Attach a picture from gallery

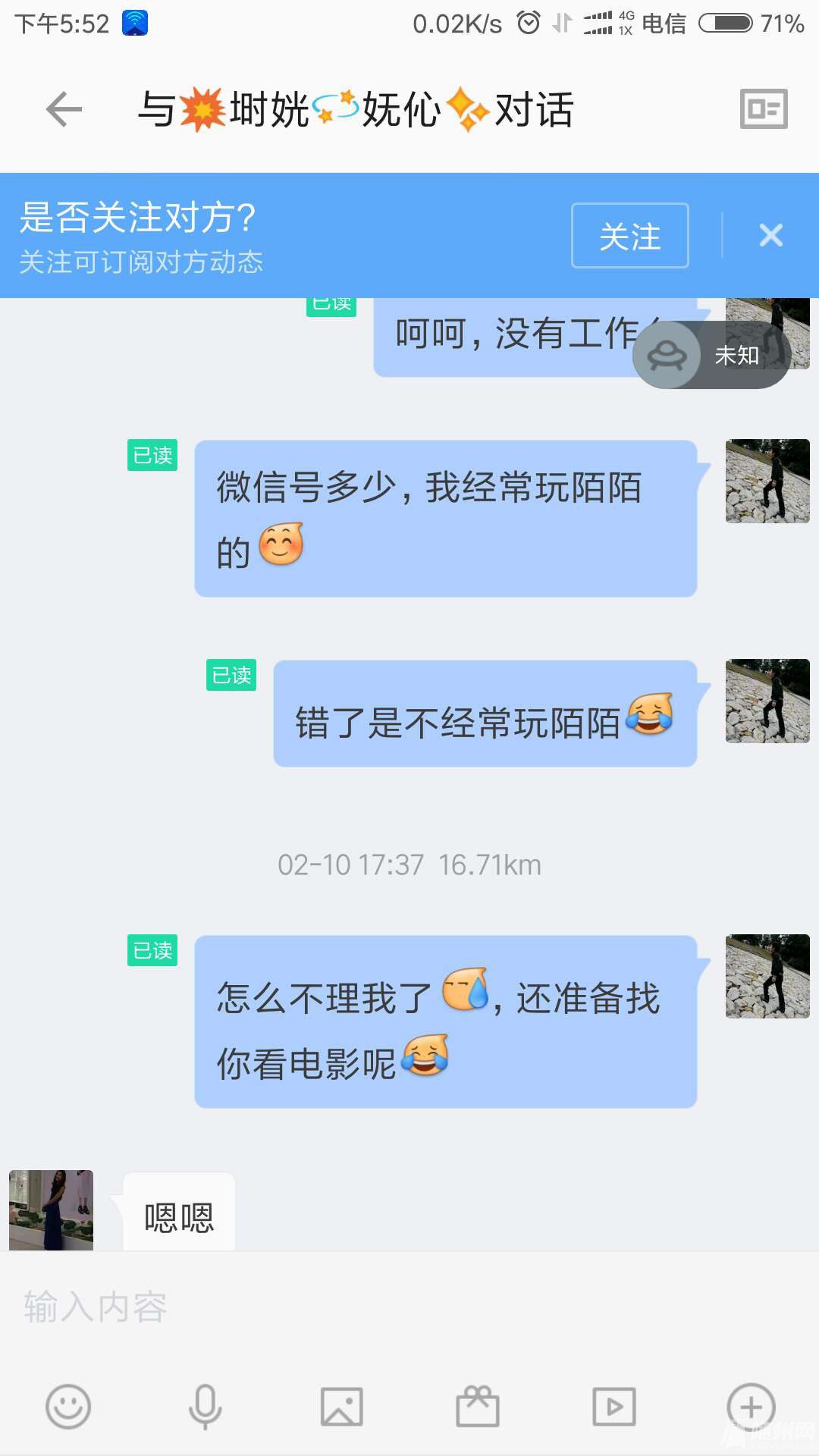pyautogui.click(x=341, y=1407)
